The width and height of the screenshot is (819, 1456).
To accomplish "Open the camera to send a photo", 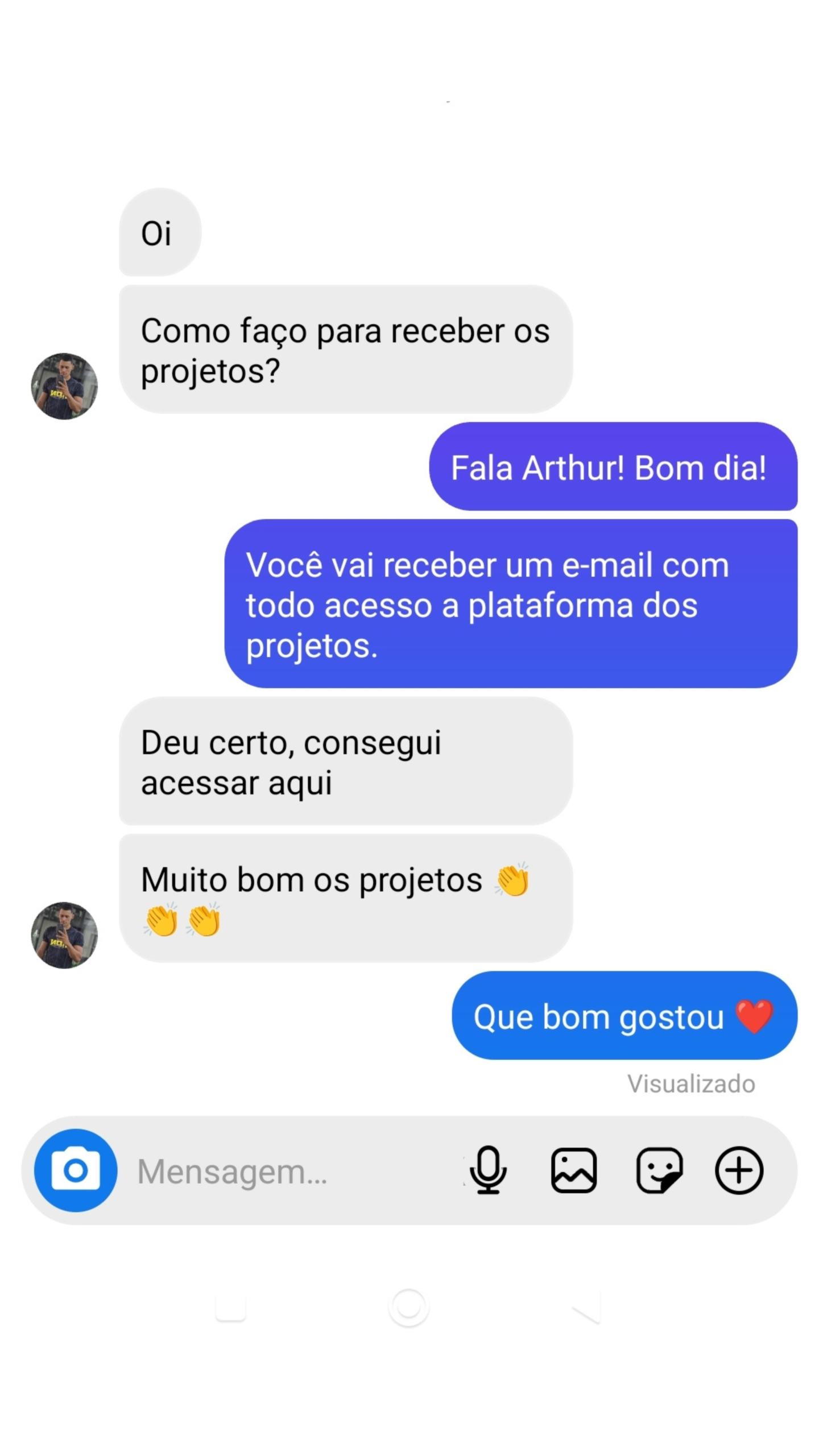I will [76, 1169].
